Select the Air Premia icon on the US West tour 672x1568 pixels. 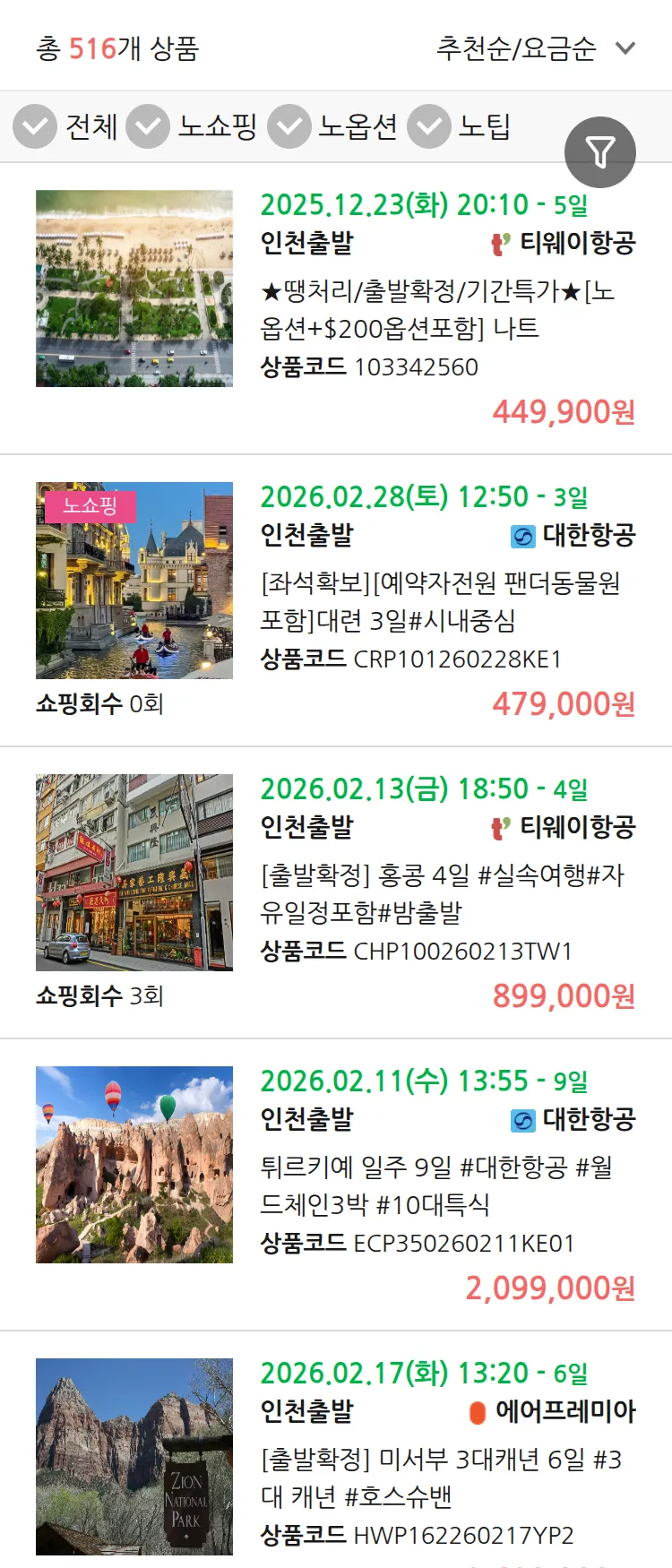pyautogui.click(x=476, y=1410)
